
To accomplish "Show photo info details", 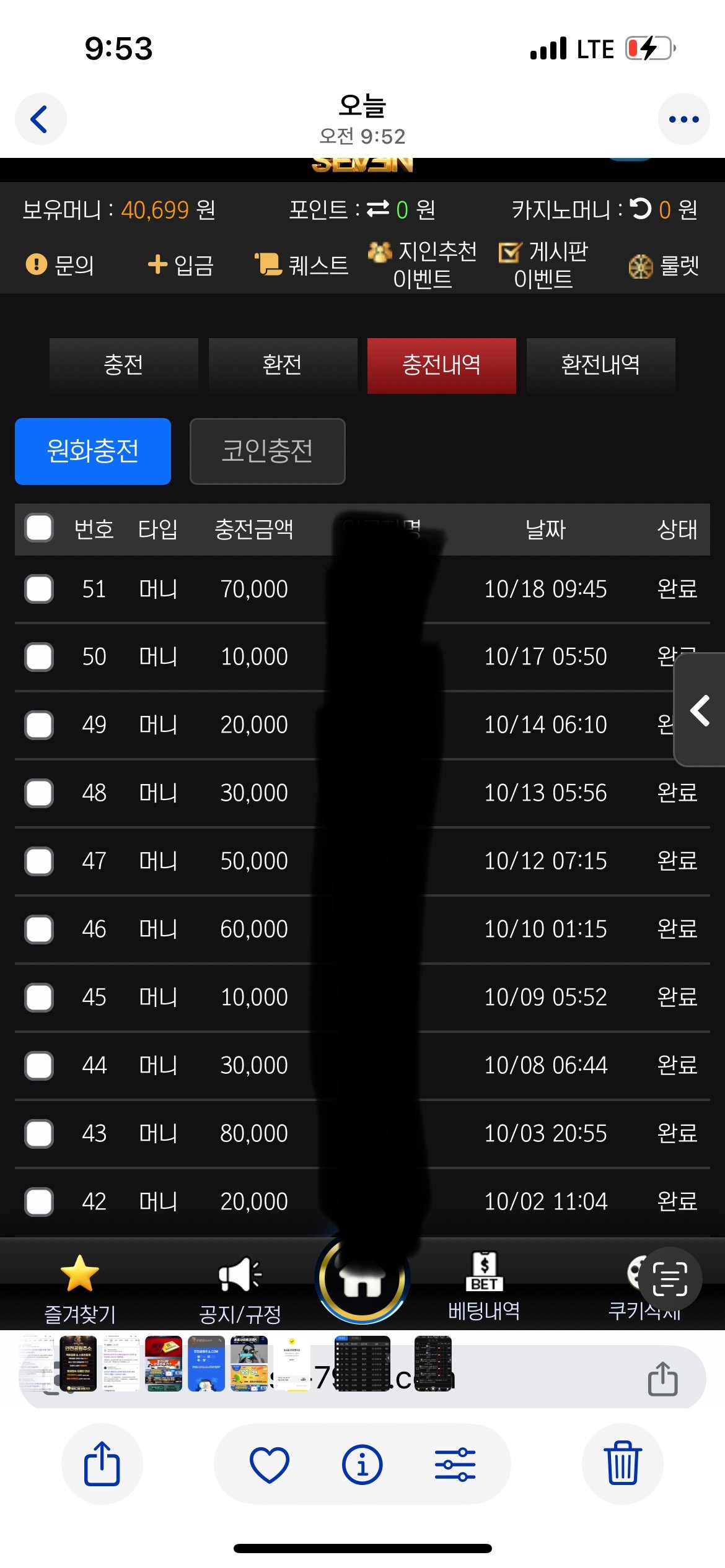I will pyautogui.click(x=362, y=1464).
